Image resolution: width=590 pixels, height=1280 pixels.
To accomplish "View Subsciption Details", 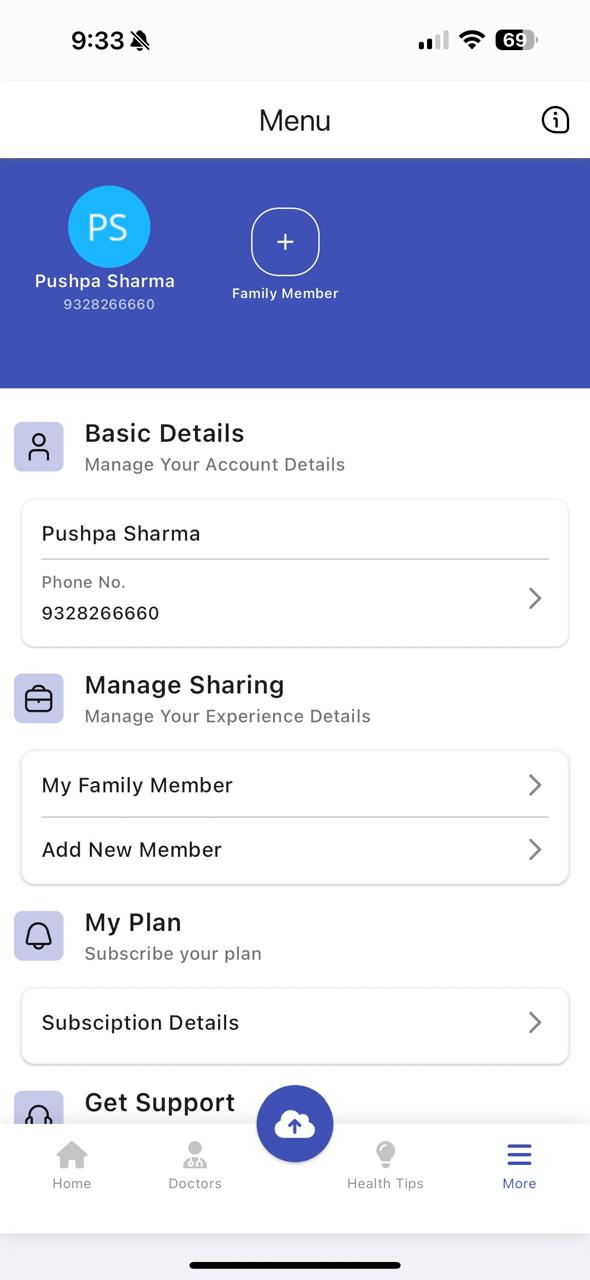I will (295, 1023).
